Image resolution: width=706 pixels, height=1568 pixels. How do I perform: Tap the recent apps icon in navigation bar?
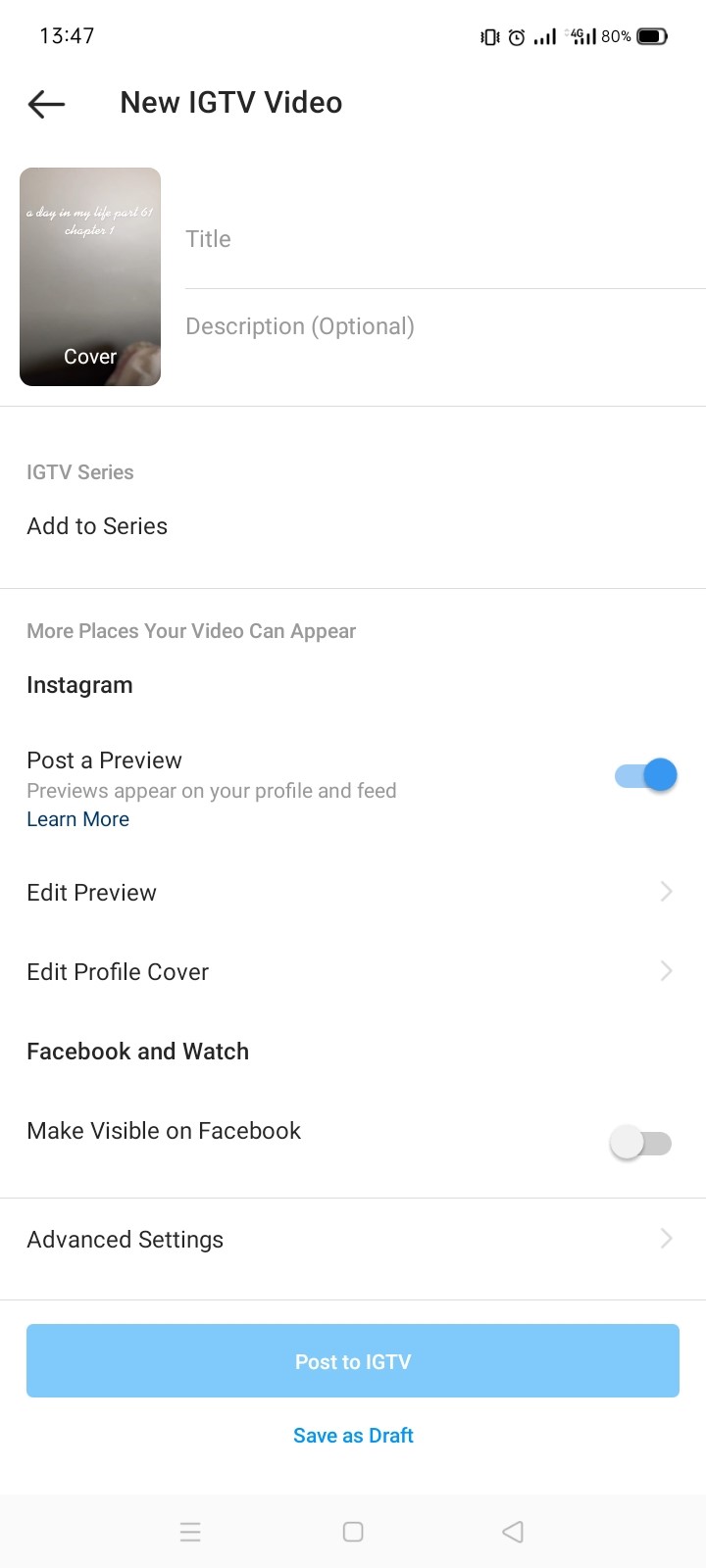click(190, 1531)
